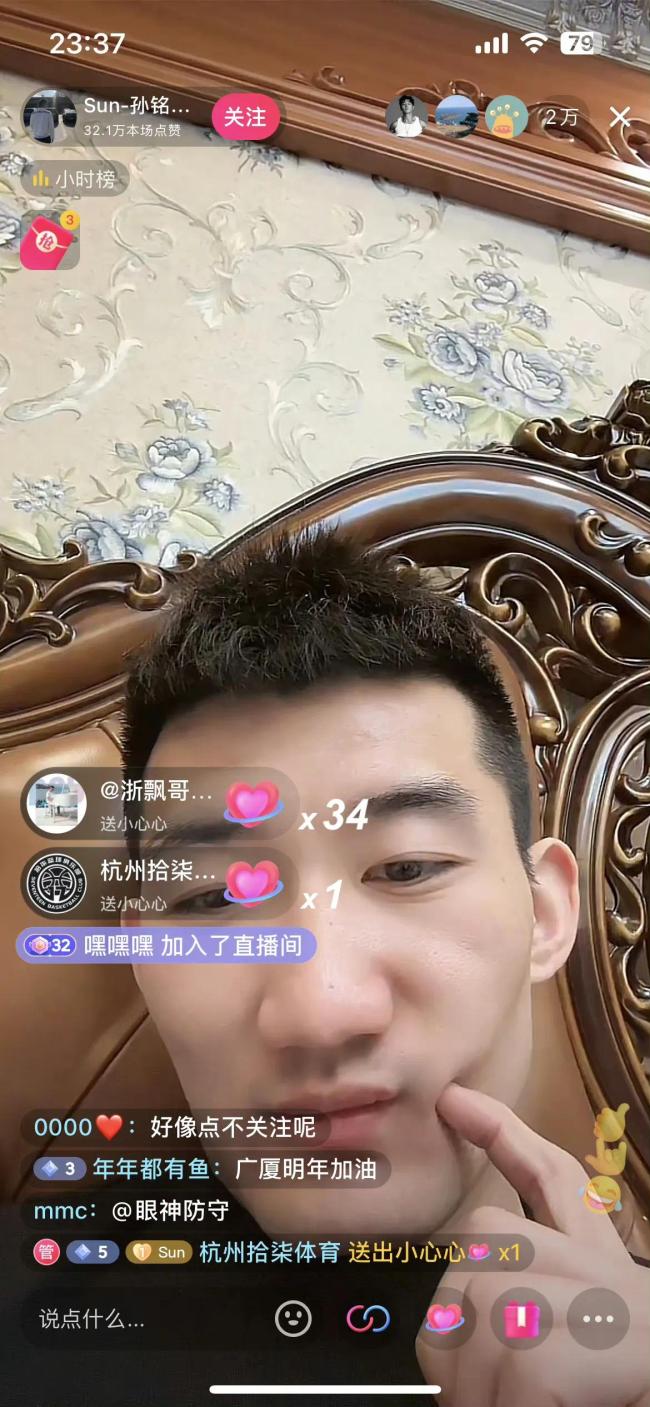
Task: Open the emoji picker
Action: [293, 1319]
